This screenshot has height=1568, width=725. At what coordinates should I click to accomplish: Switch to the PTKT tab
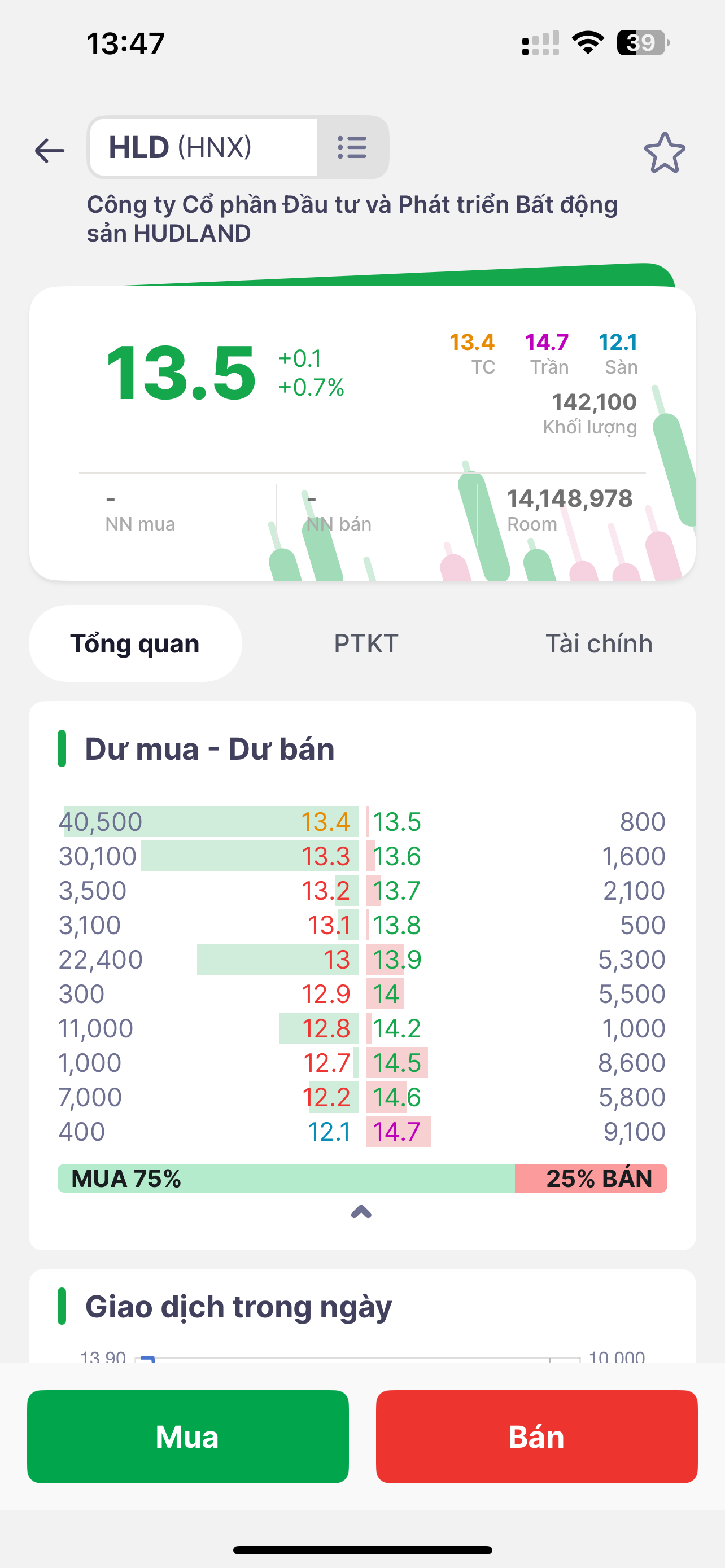point(366,643)
